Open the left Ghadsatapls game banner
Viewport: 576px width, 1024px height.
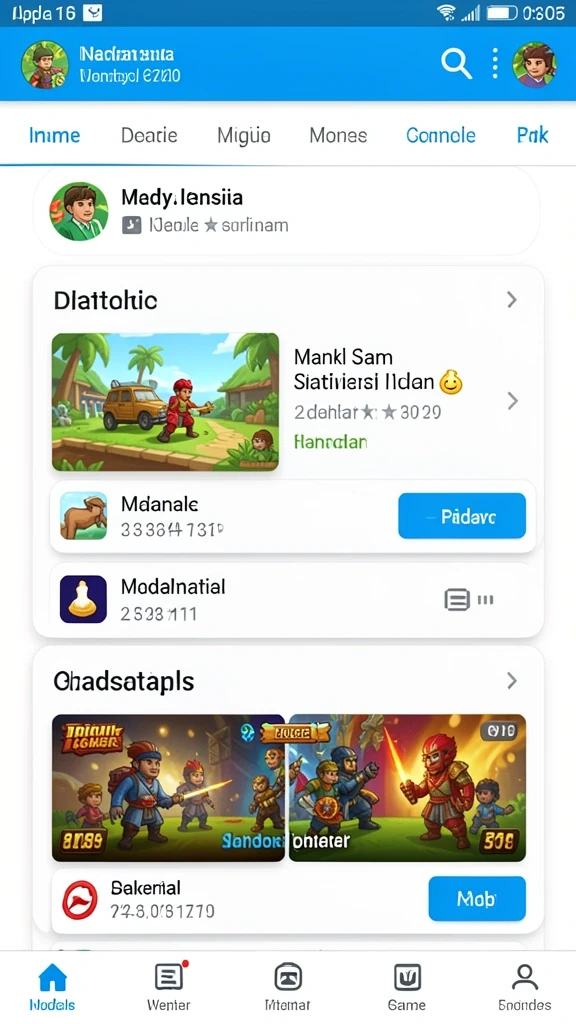coord(168,788)
